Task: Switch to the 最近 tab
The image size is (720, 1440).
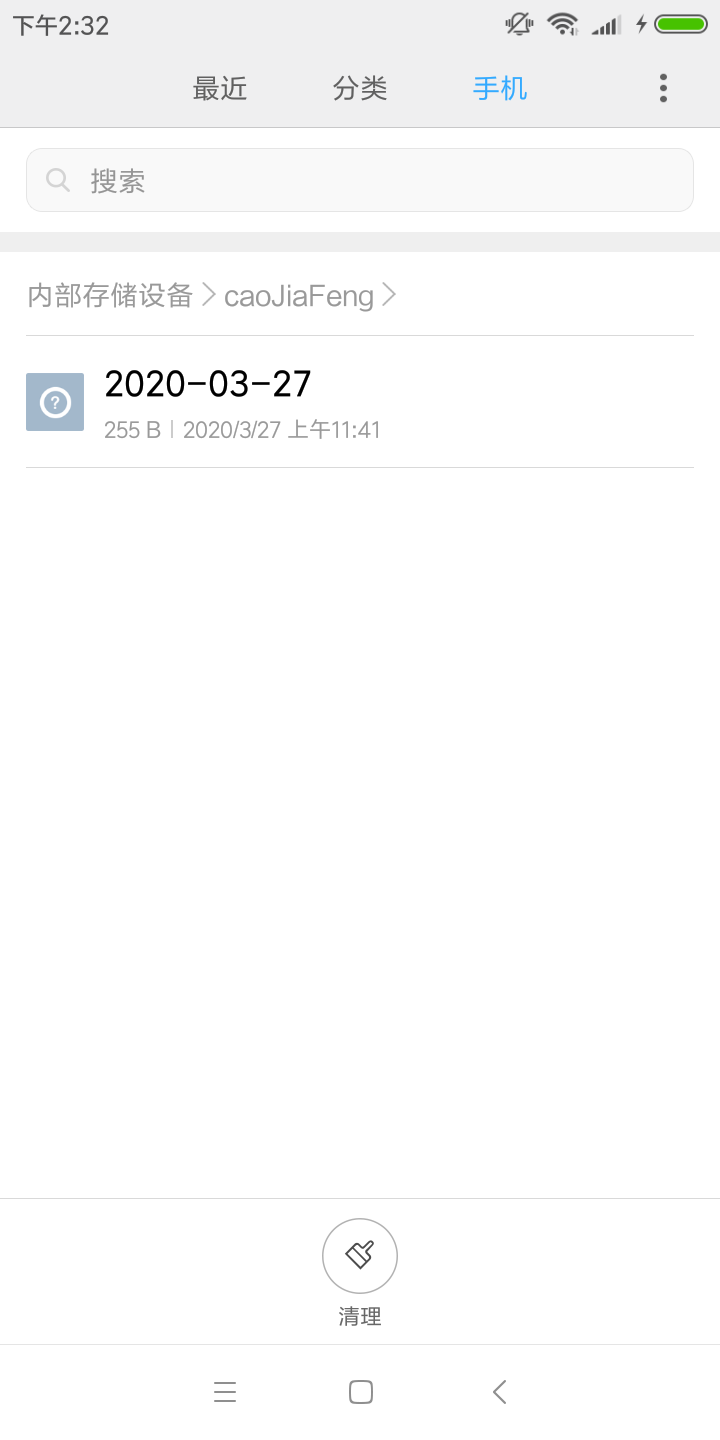Action: pos(220,88)
